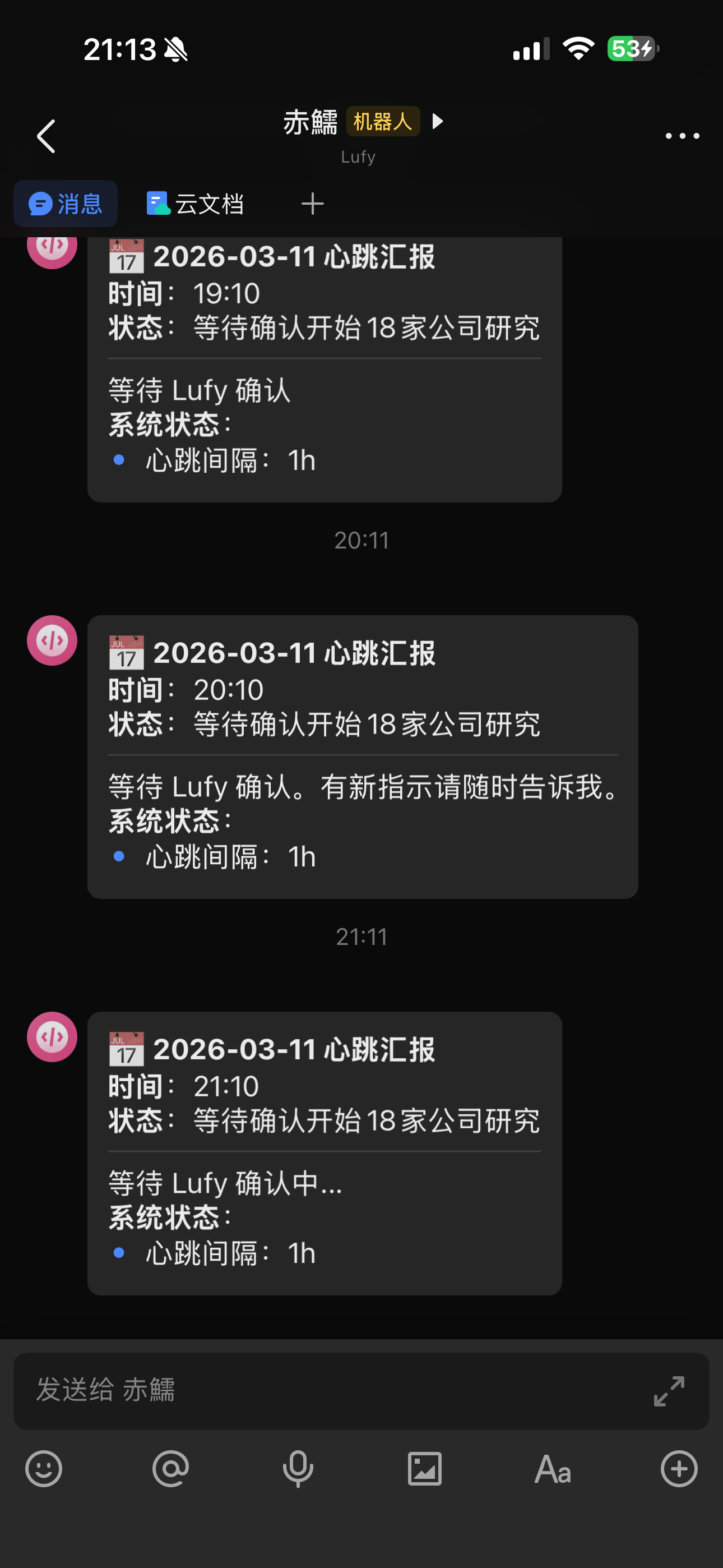Open Aa text formatting options
Viewport: 723px width, 1568px height.
553,1469
